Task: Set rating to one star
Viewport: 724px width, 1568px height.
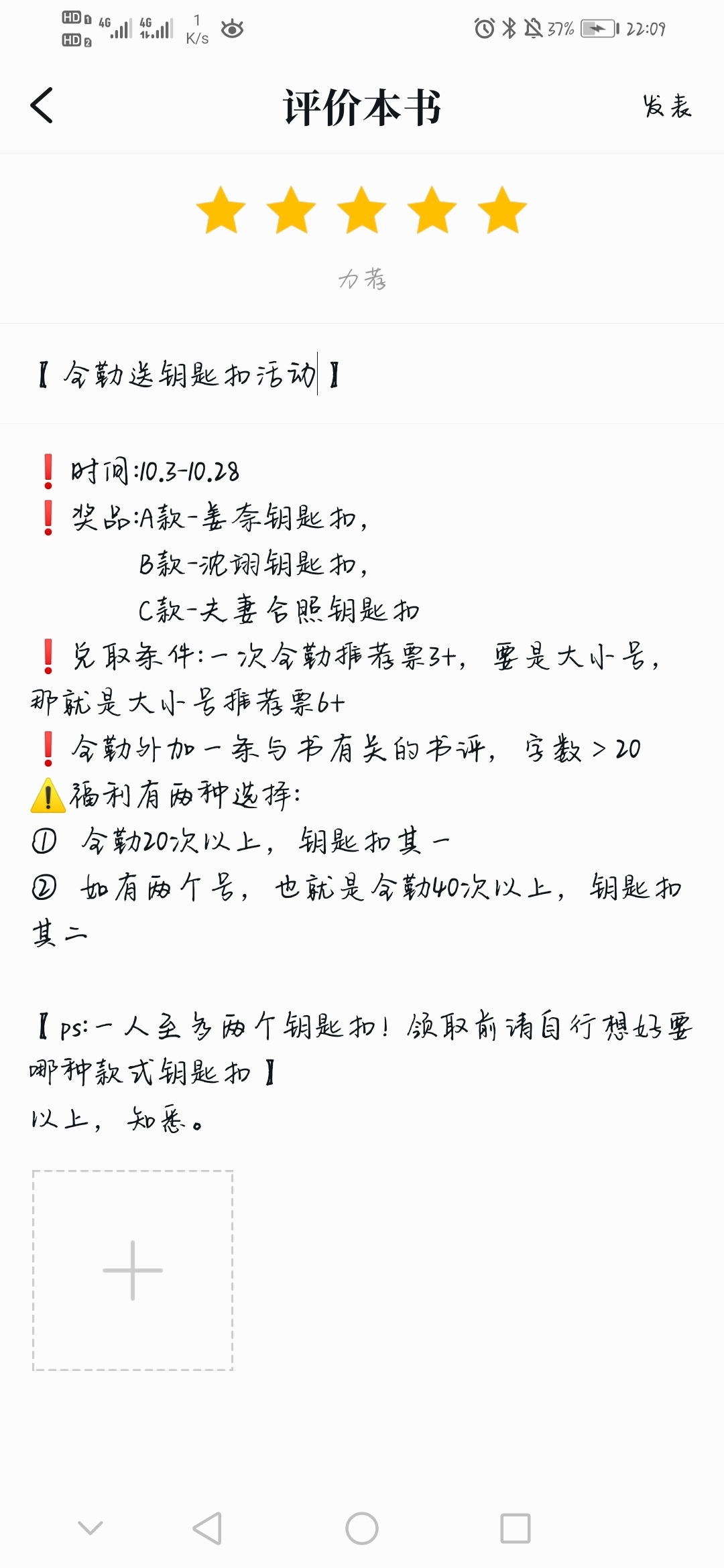Action: pyautogui.click(x=221, y=210)
